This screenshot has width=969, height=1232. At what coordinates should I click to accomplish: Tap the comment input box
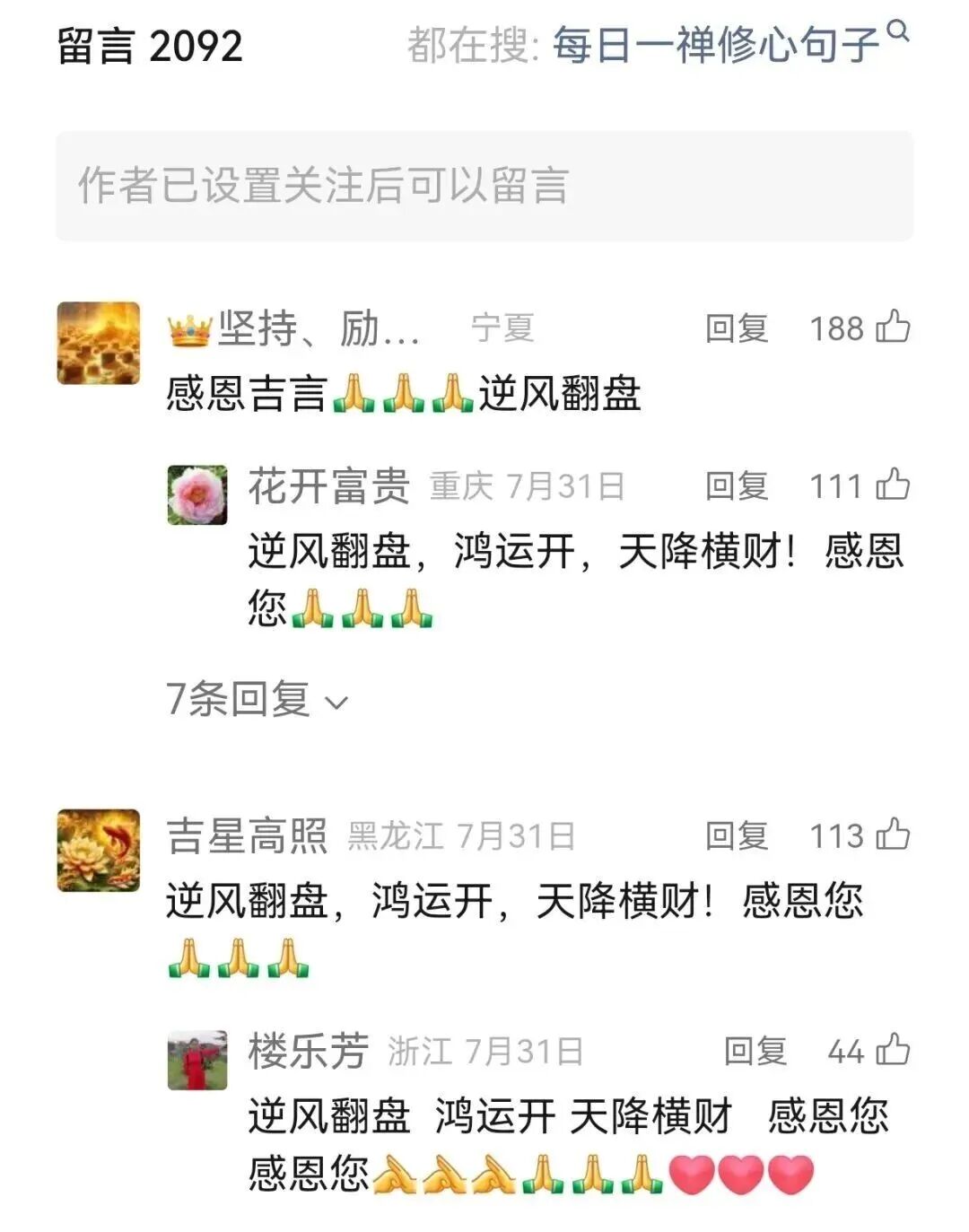(x=484, y=186)
